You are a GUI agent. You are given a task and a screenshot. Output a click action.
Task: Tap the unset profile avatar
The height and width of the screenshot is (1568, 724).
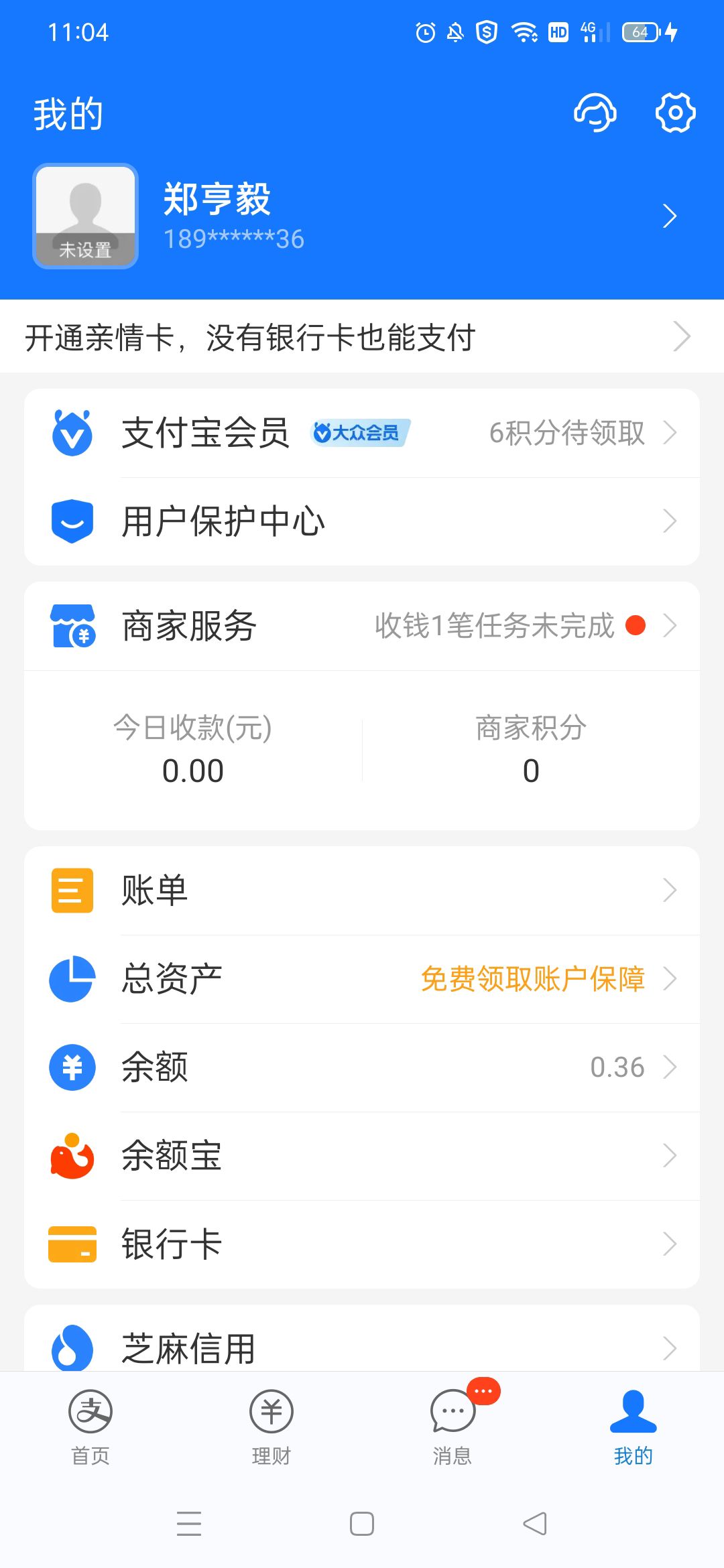[x=85, y=216]
